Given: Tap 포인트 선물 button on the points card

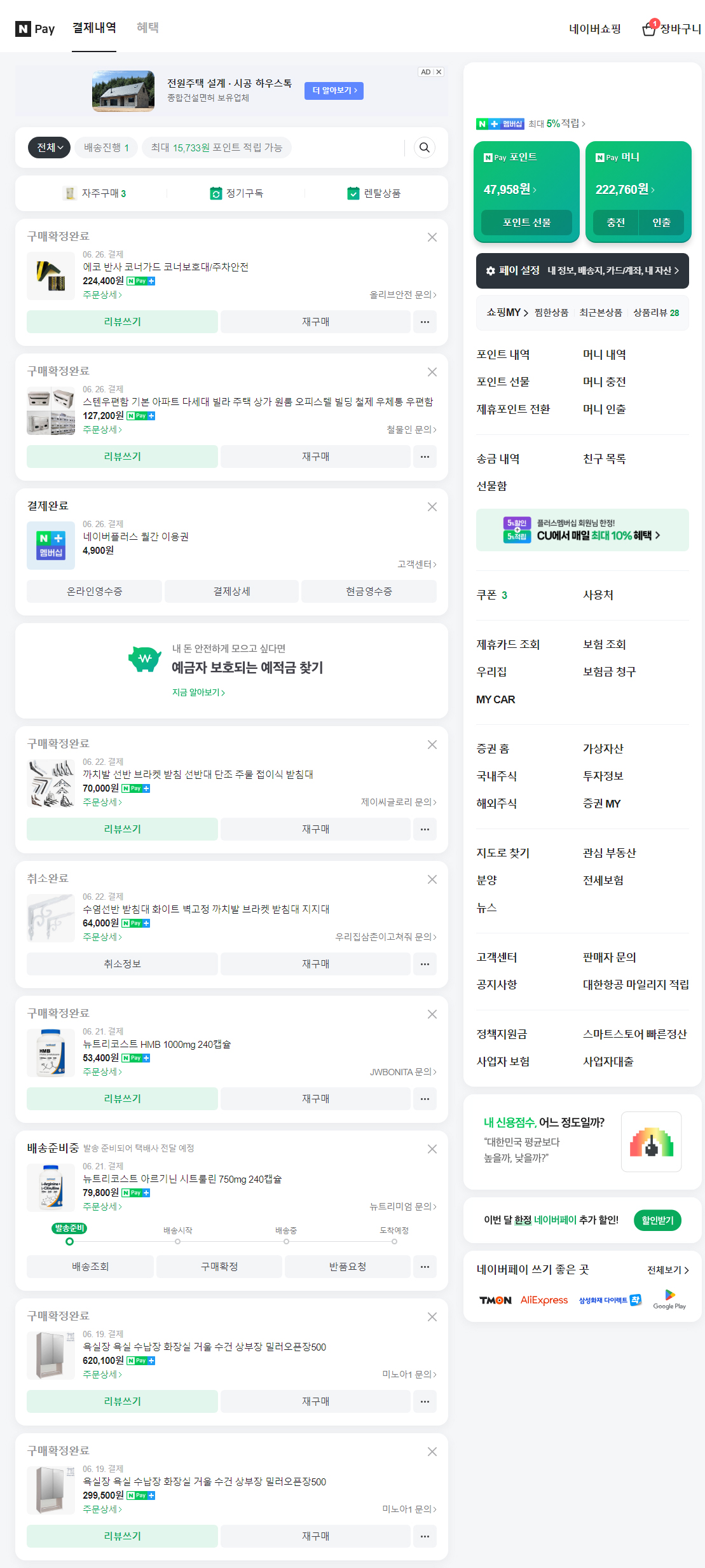Looking at the screenshot, I should [526, 223].
